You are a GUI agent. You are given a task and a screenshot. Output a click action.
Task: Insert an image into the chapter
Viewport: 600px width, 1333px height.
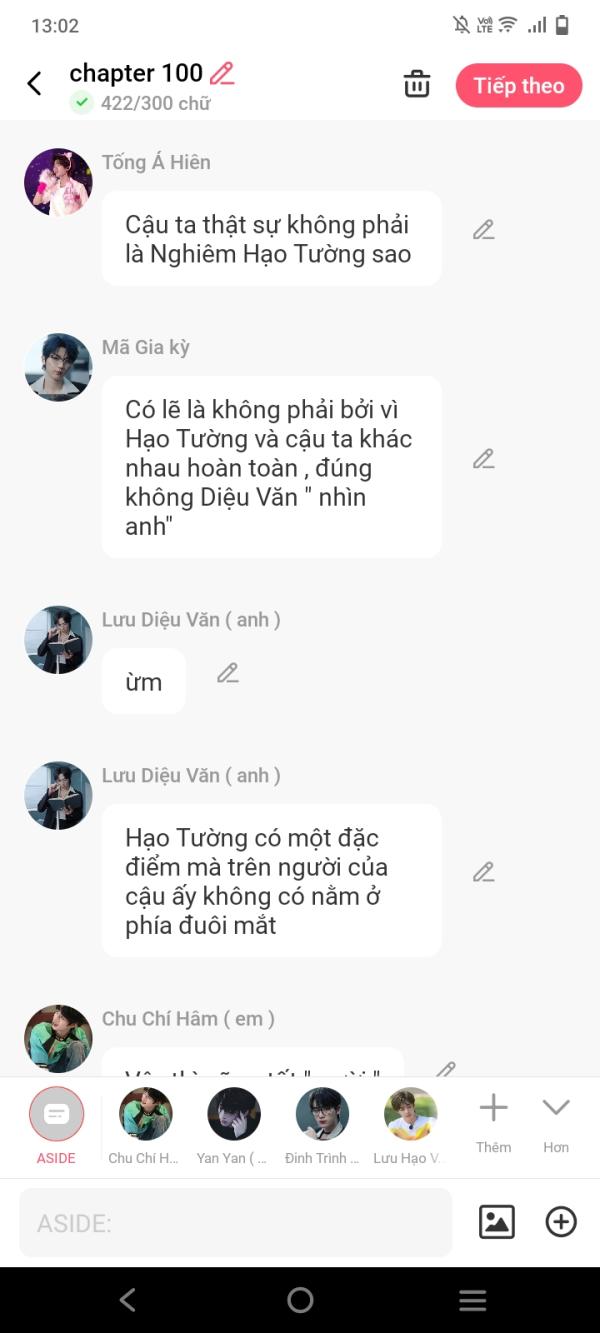[x=497, y=1222]
